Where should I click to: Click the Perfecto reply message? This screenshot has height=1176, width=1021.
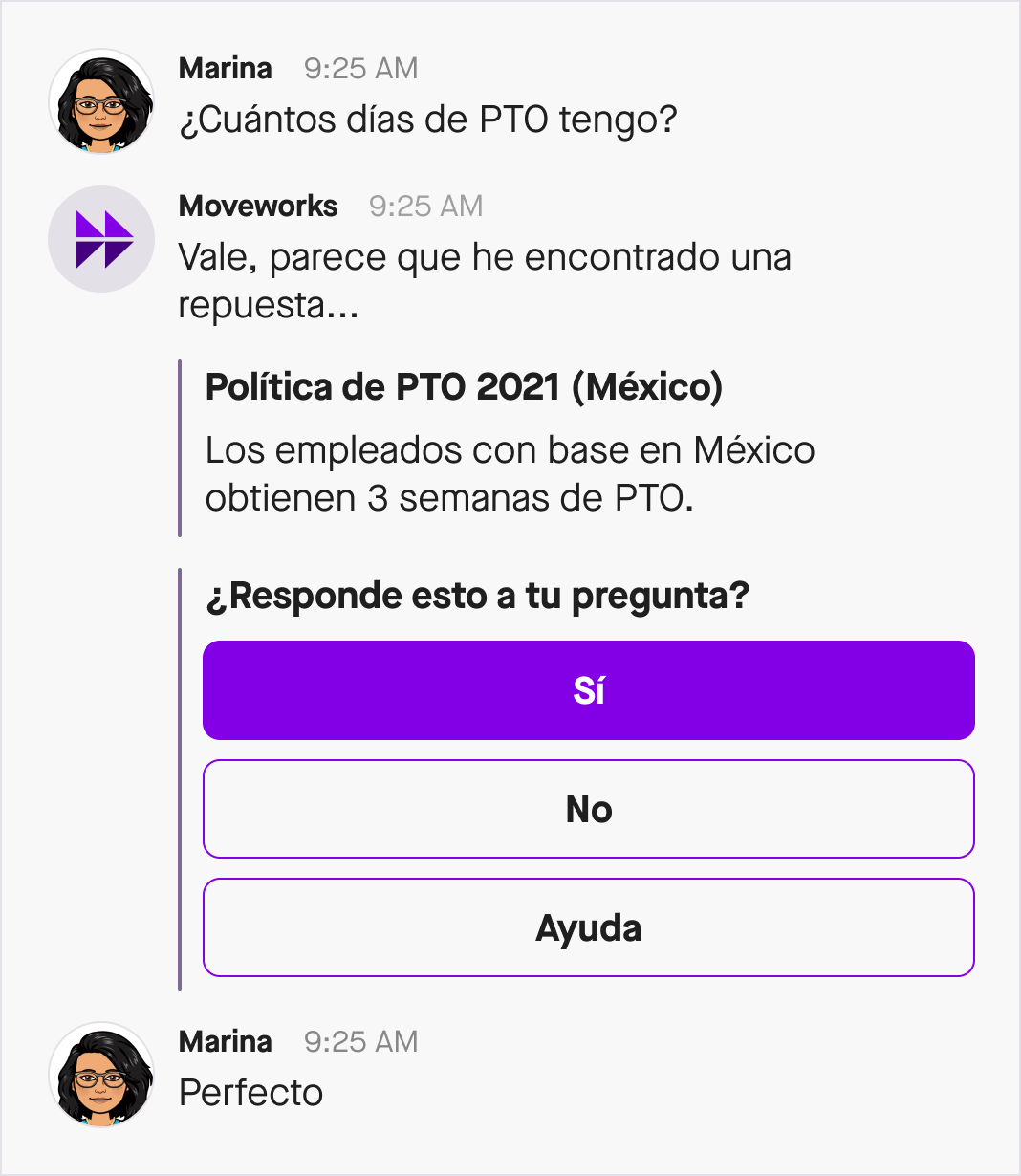(250, 1092)
